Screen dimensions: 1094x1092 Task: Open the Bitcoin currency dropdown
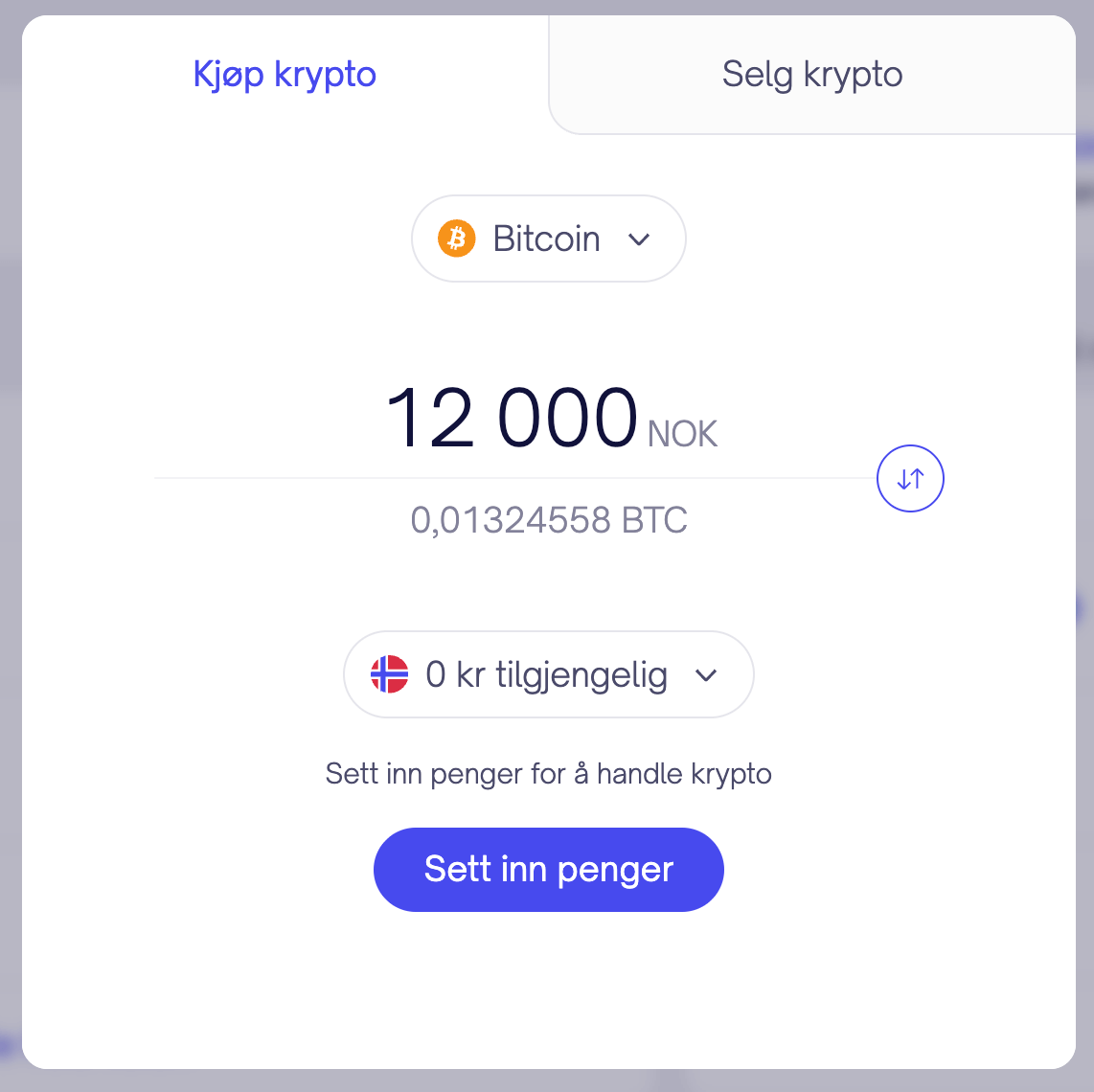548,239
